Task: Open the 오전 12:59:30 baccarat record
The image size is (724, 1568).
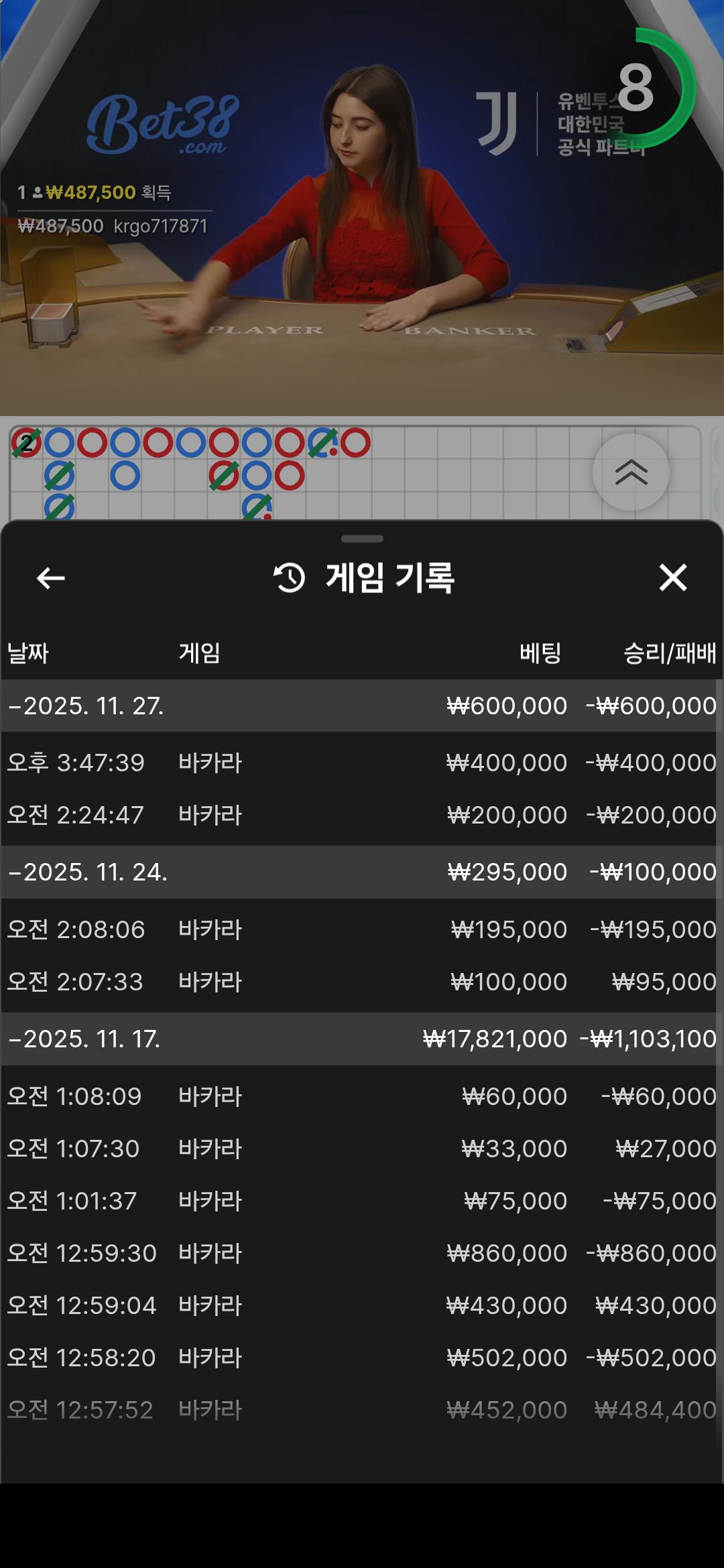Action: tap(362, 1253)
